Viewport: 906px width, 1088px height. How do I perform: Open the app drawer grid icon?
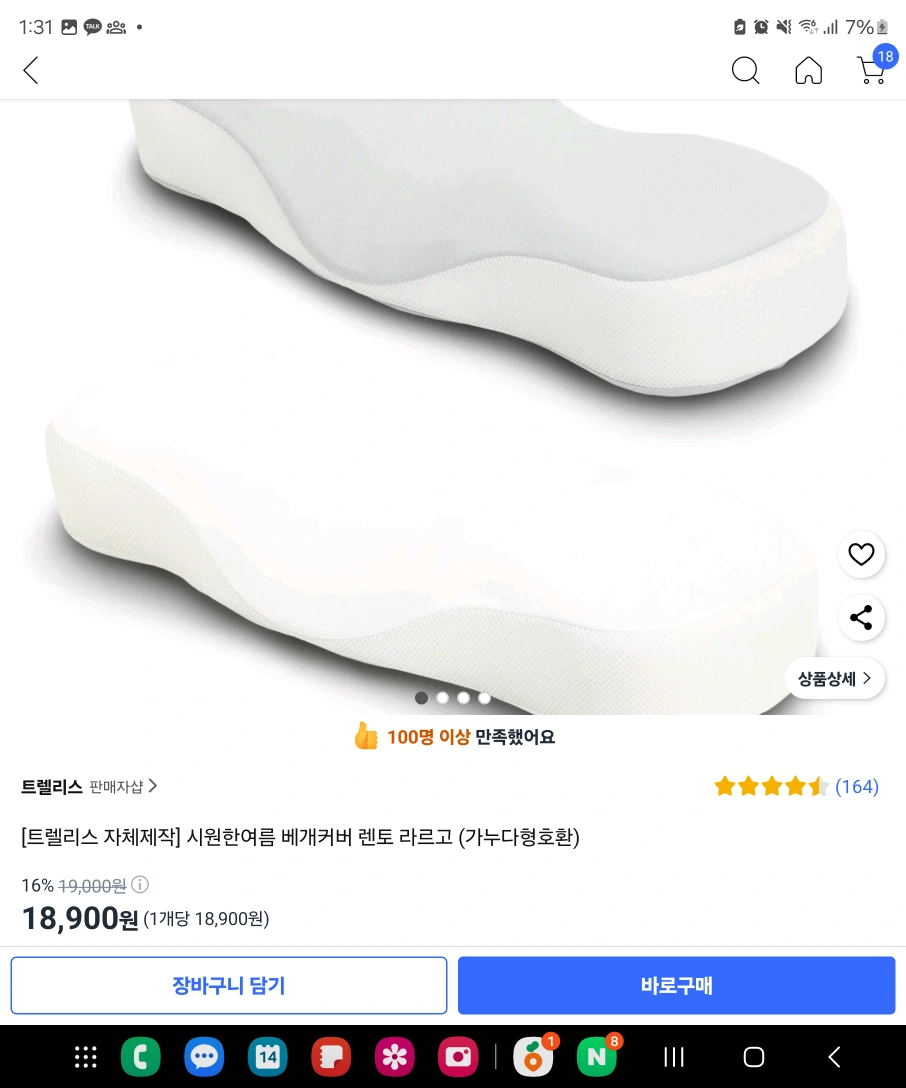pos(86,1057)
